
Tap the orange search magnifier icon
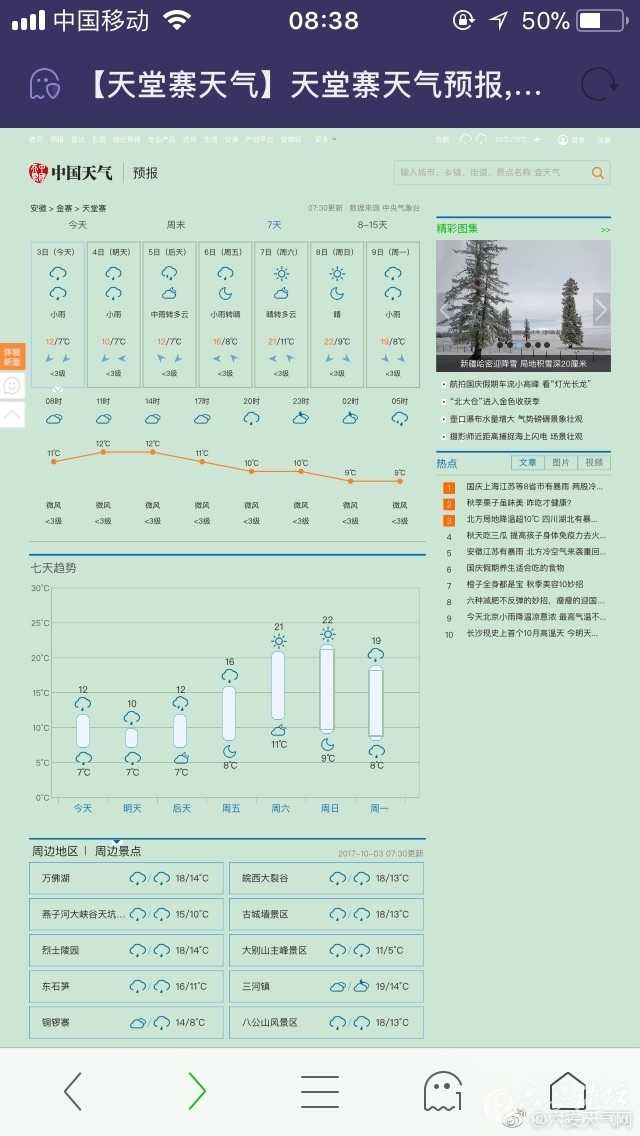[597, 173]
